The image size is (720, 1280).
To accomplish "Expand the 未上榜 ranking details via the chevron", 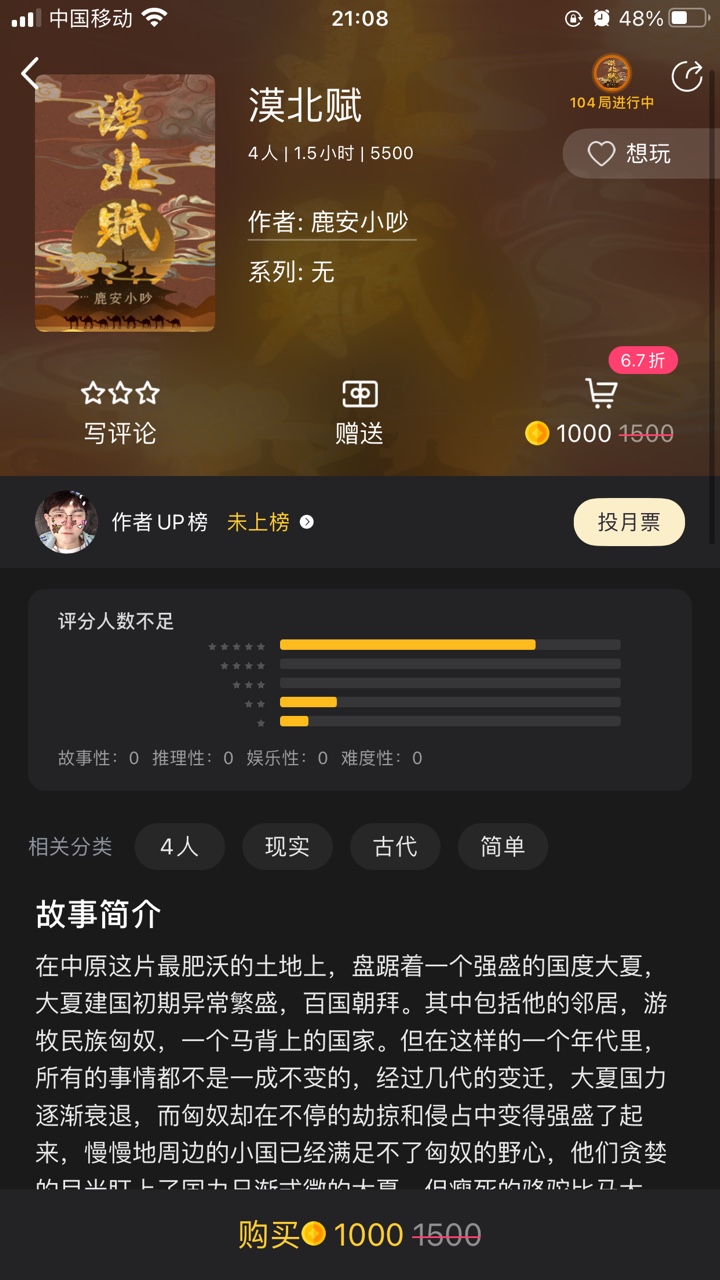I will pyautogui.click(x=307, y=522).
